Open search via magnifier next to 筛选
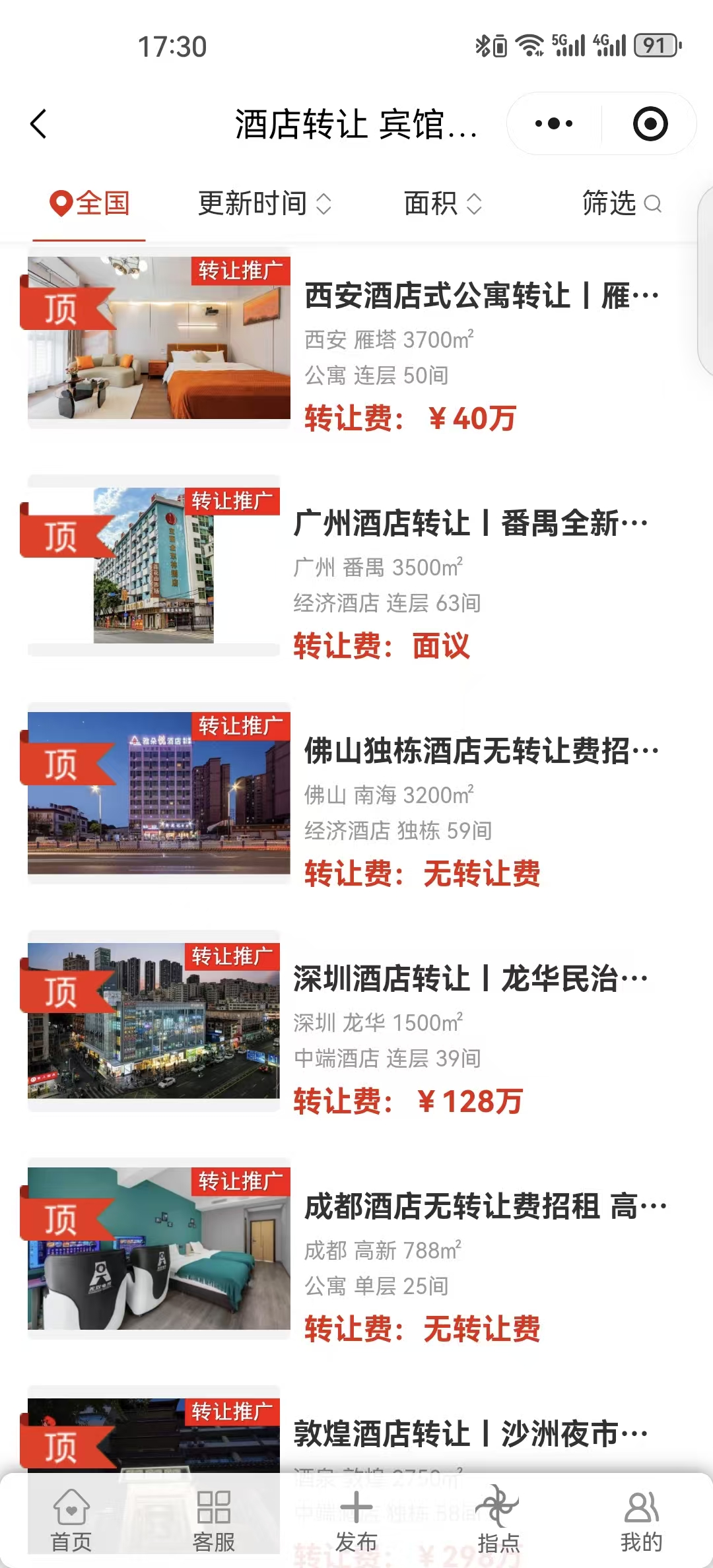Image resolution: width=713 pixels, height=1568 pixels. (654, 205)
